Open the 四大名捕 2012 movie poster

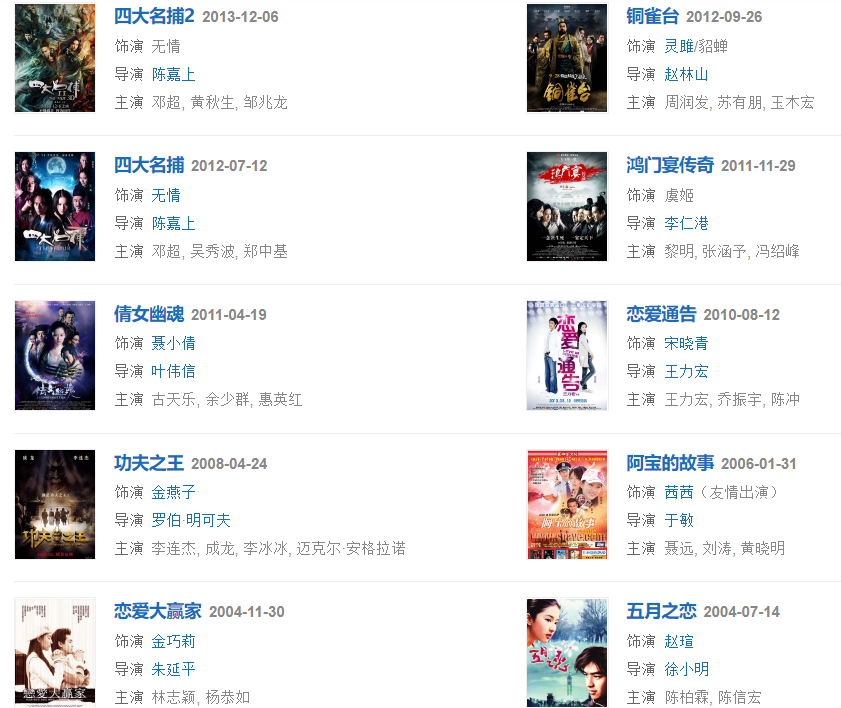tap(55, 207)
